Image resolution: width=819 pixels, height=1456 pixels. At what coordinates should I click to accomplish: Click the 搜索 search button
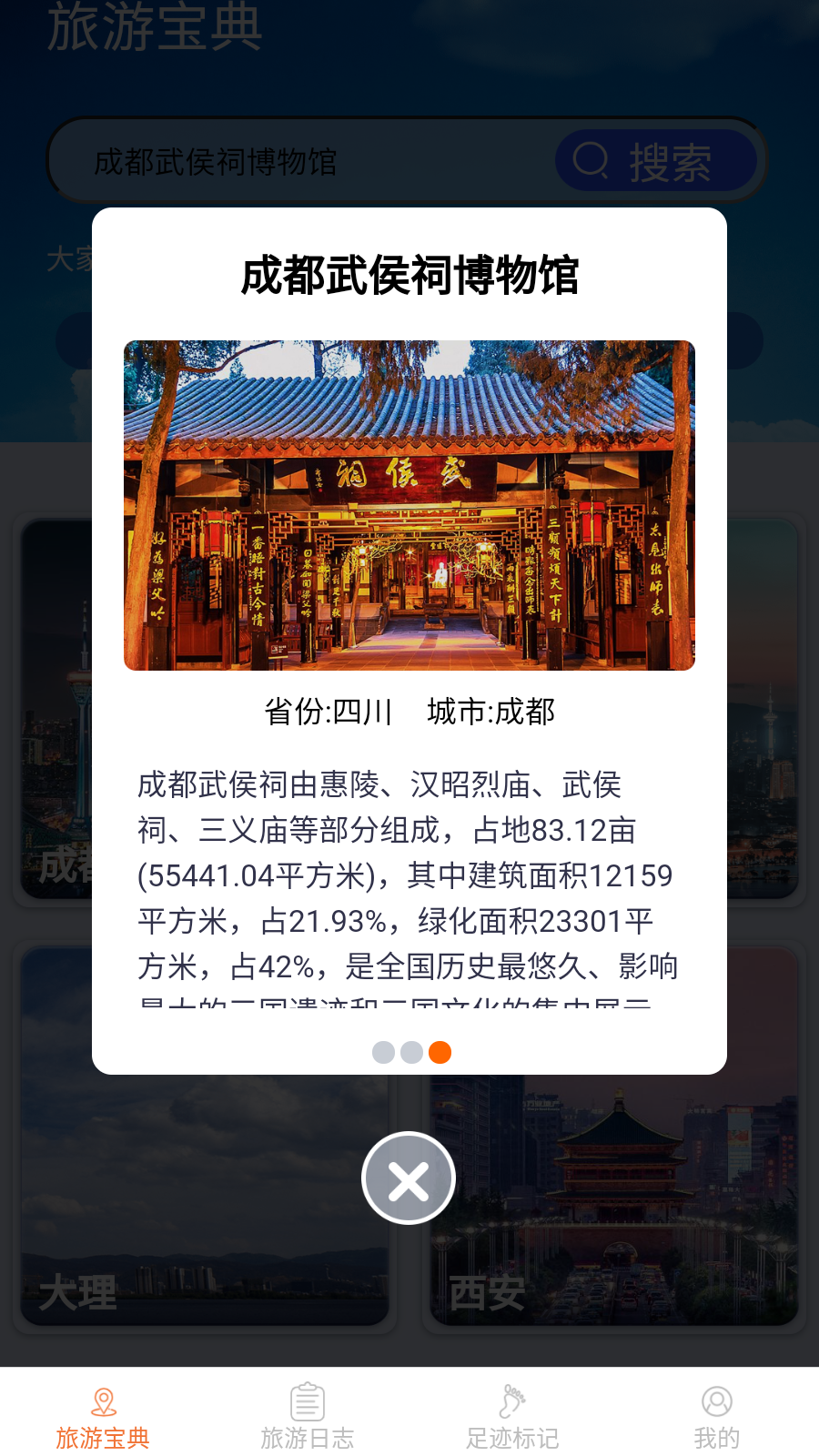pyautogui.click(x=656, y=160)
